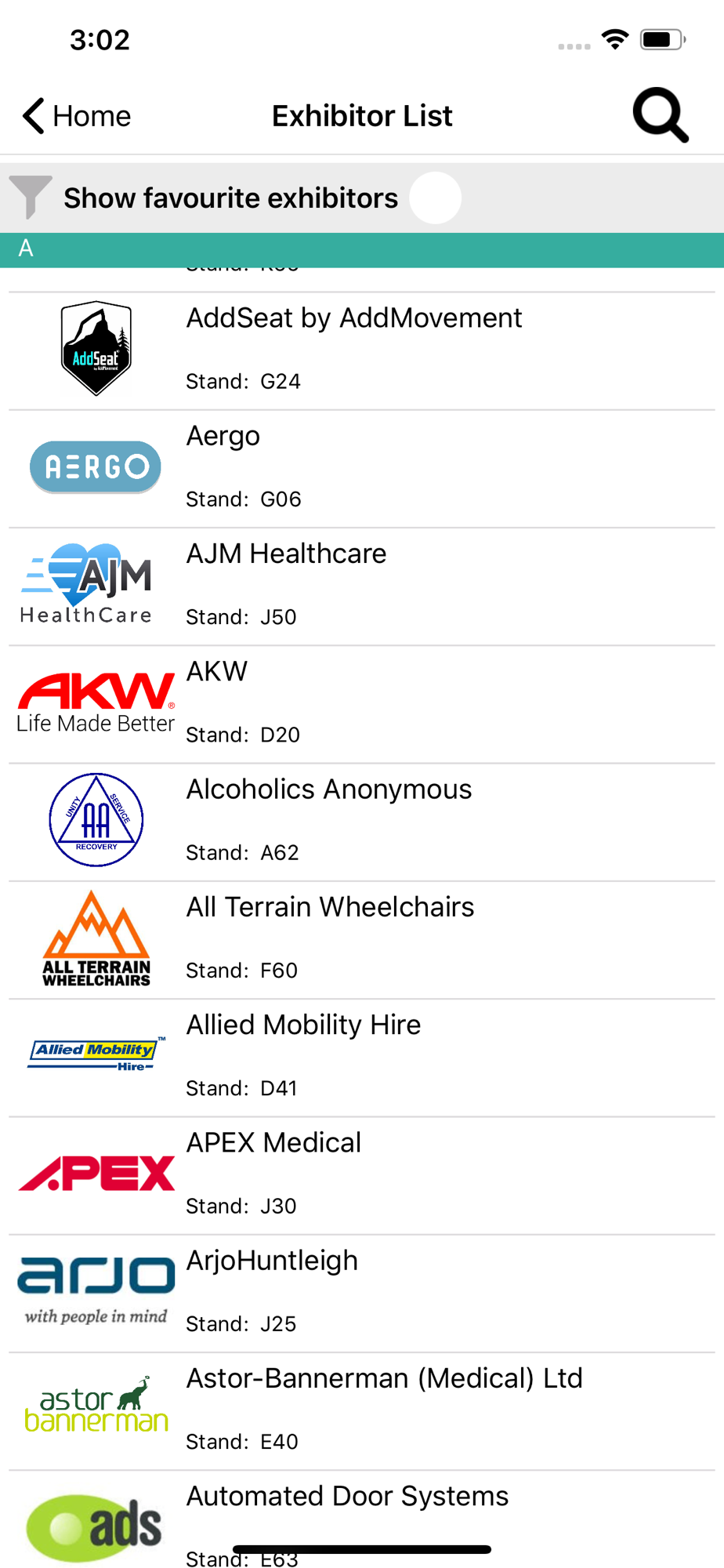Open Allied Mobility Hire entry
Image resolution: width=724 pixels, height=1568 pixels.
click(x=362, y=1058)
